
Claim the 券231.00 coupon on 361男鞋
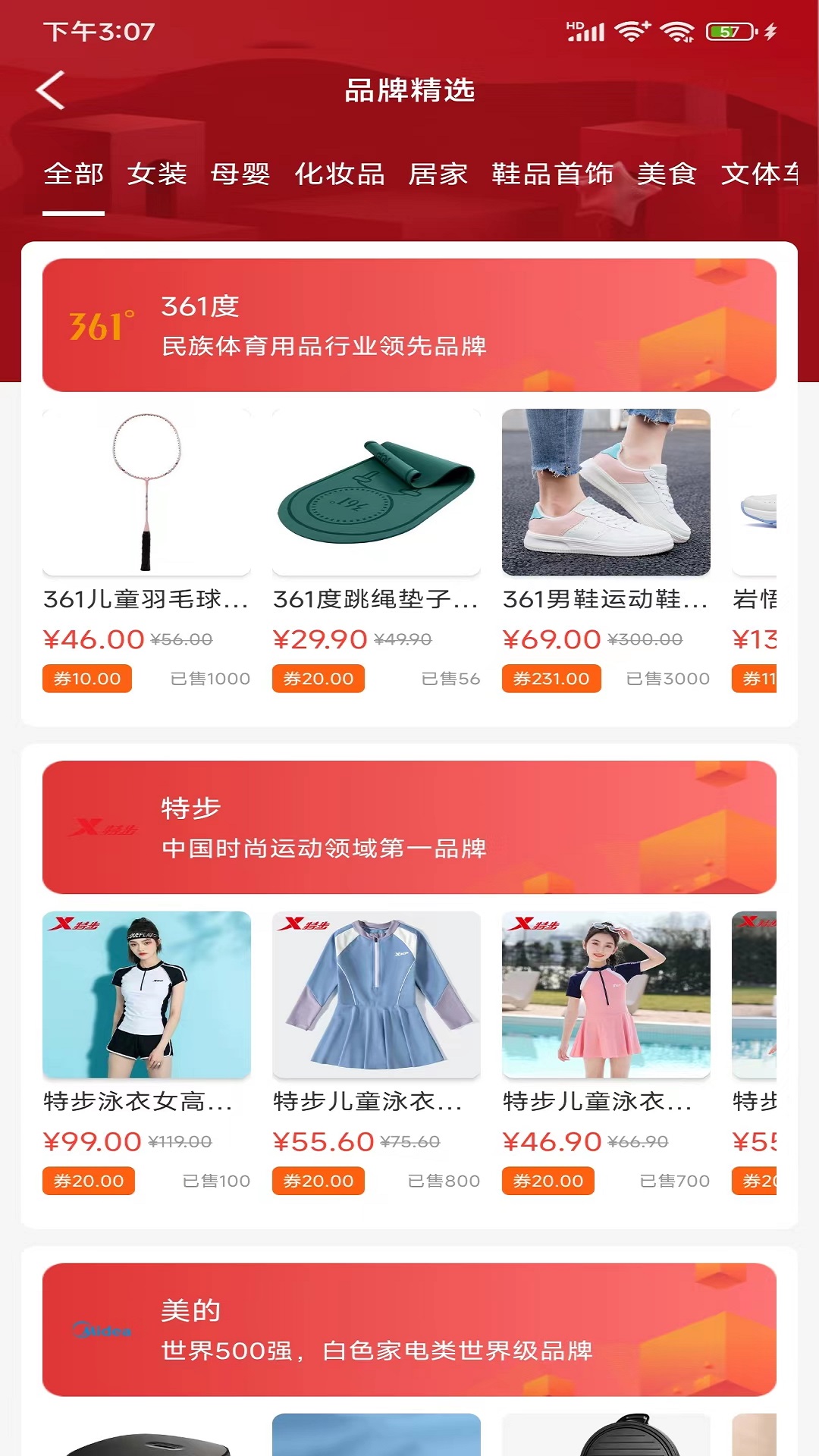(551, 679)
